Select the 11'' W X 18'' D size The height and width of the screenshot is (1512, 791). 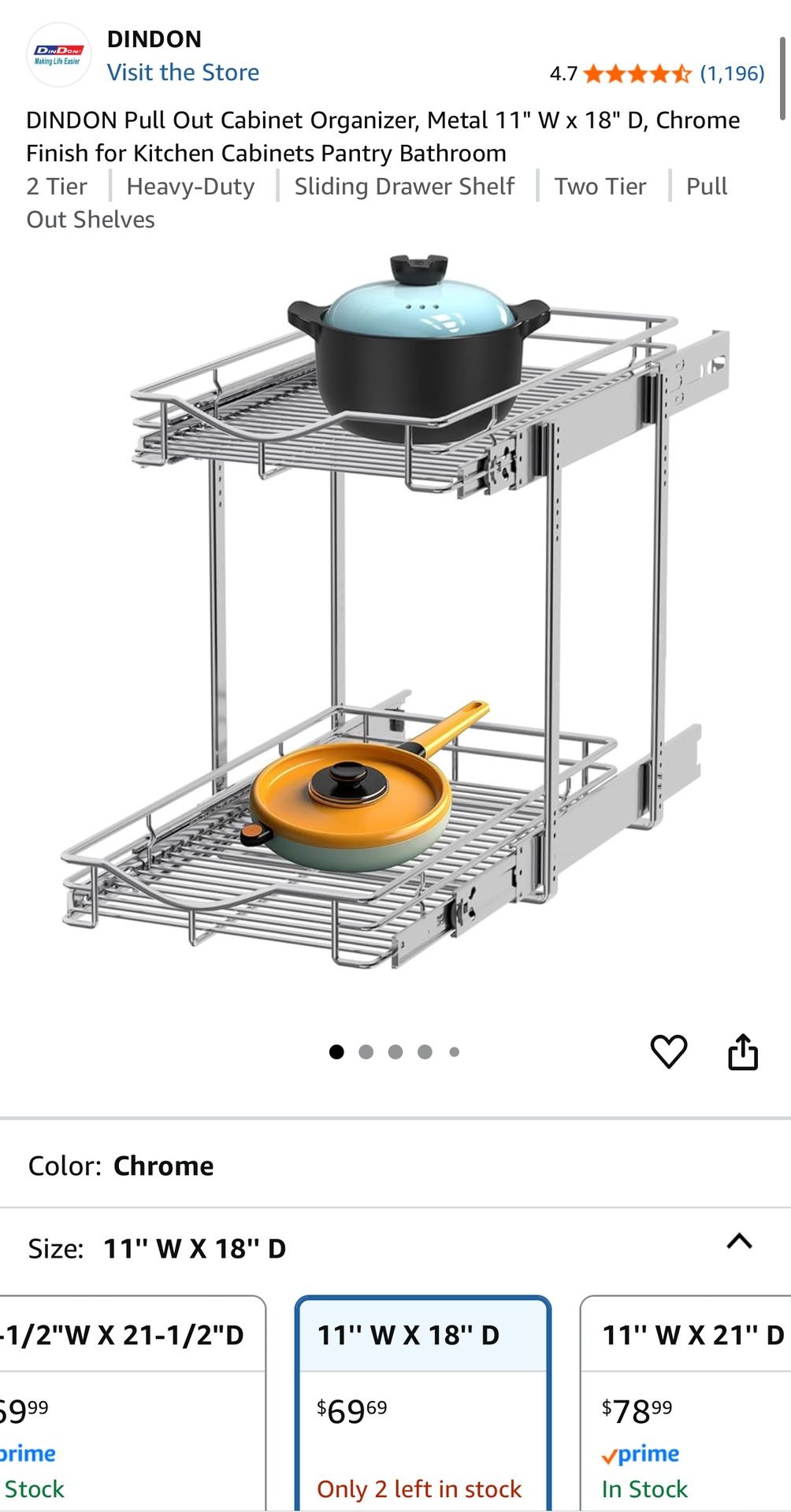(x=423, y=1402)
